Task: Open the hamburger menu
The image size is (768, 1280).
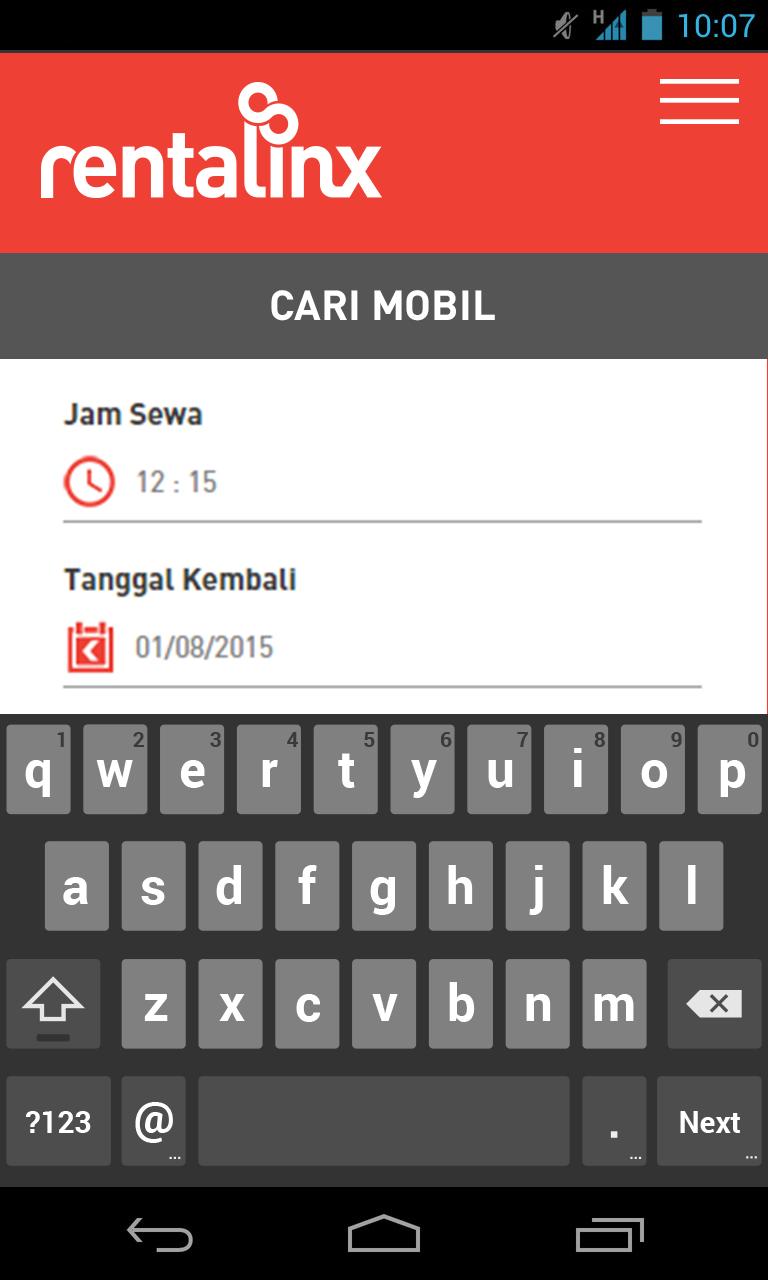Action: (x=699, y=101)
